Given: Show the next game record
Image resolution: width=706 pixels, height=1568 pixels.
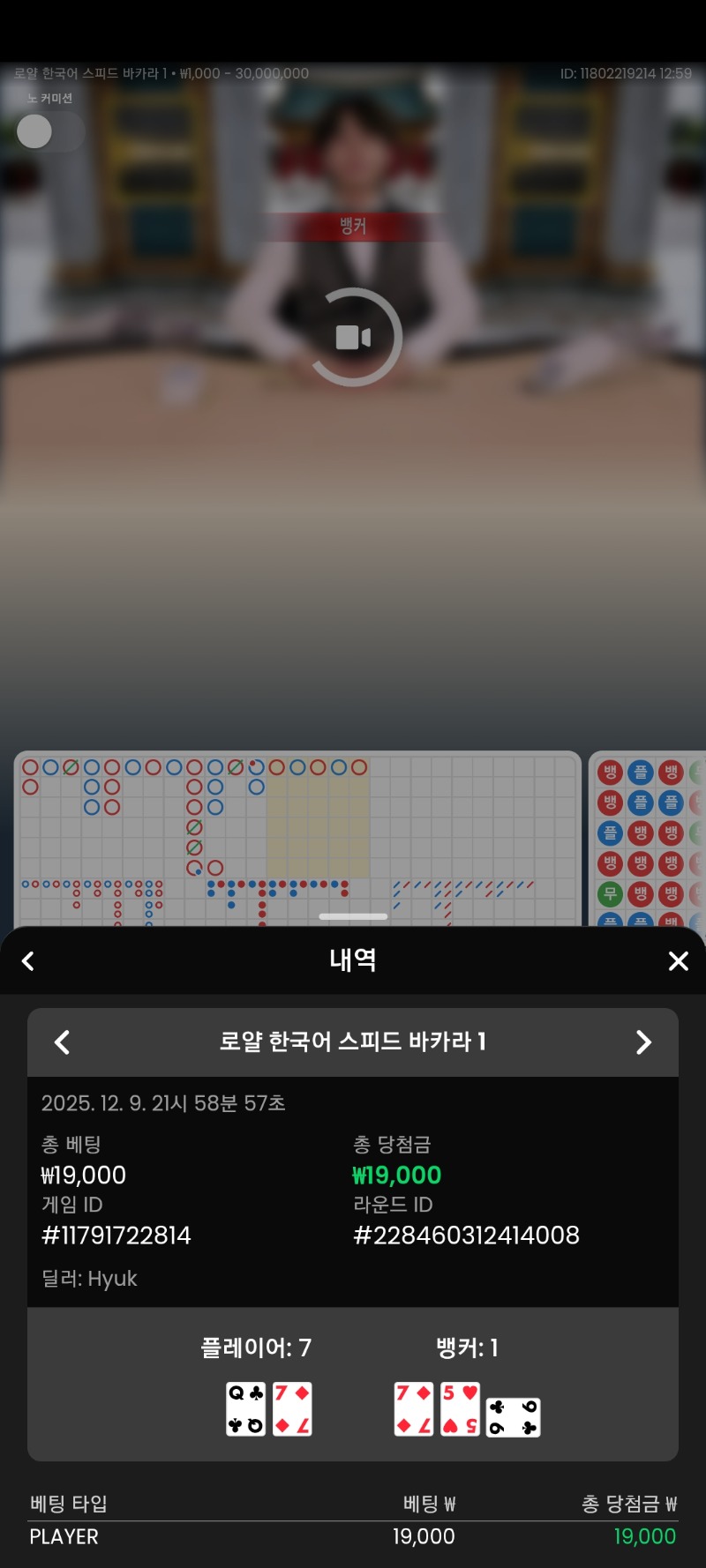Looking at the screenshot, I should coord(643,1042).
